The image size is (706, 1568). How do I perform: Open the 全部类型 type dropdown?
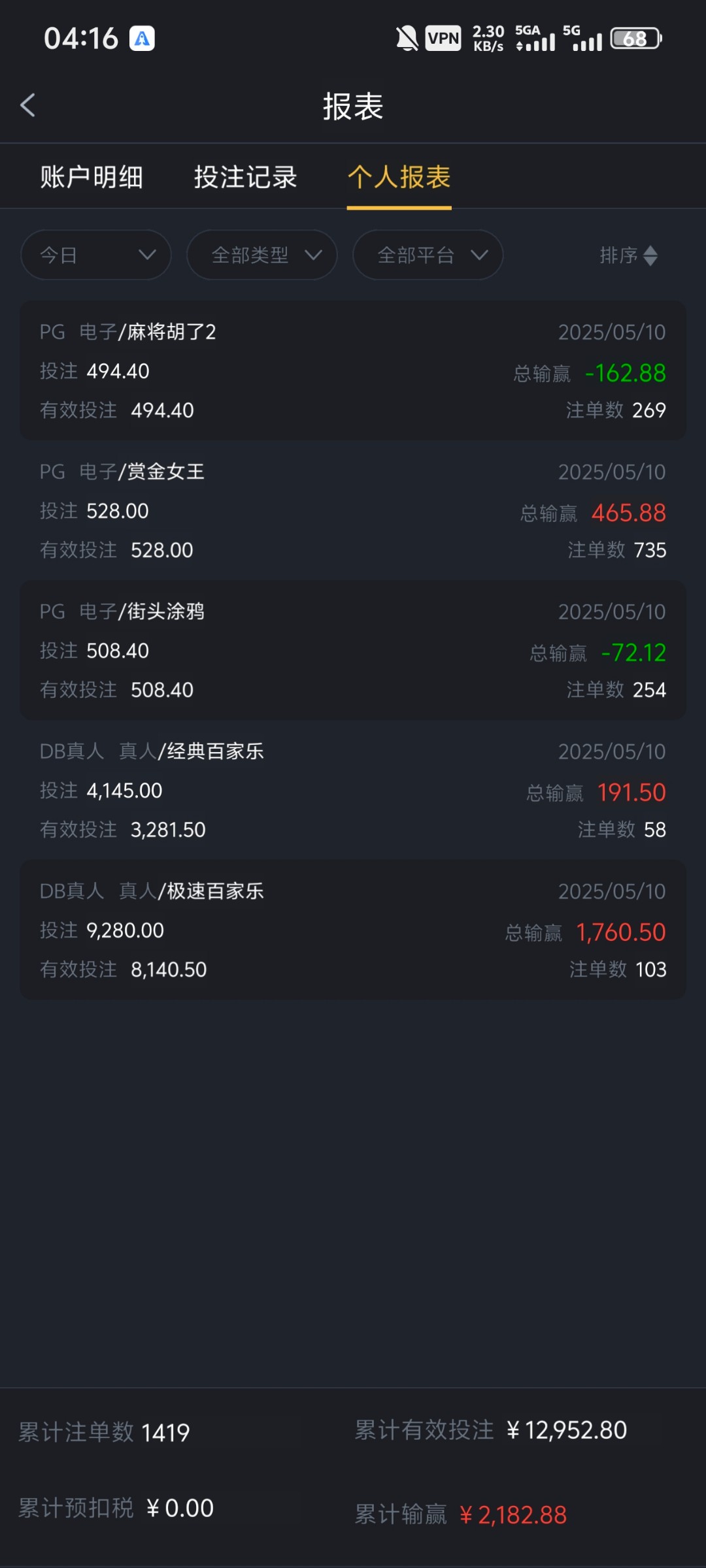pos(262,255)
